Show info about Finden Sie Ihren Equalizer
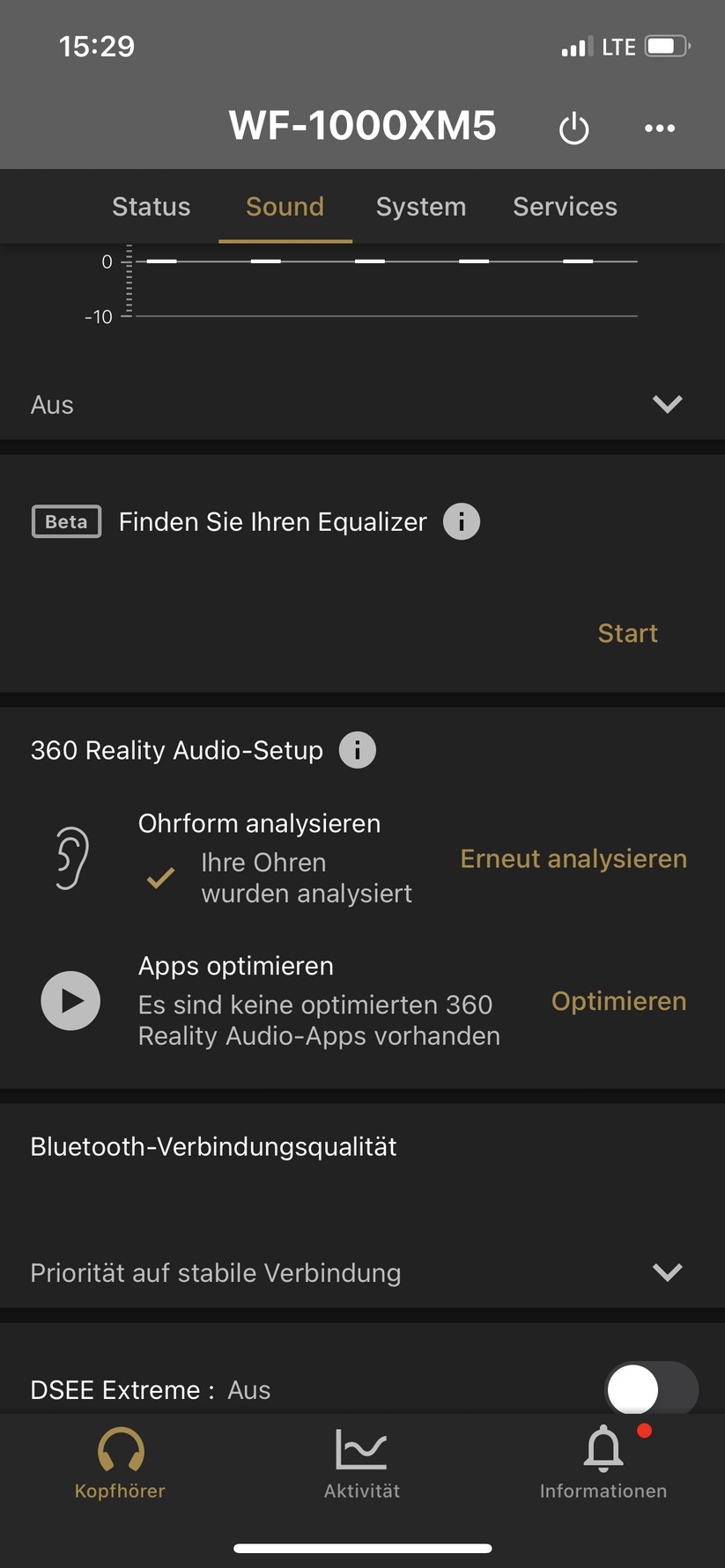This screenshot has height=1568, width=725. point(461,521)
